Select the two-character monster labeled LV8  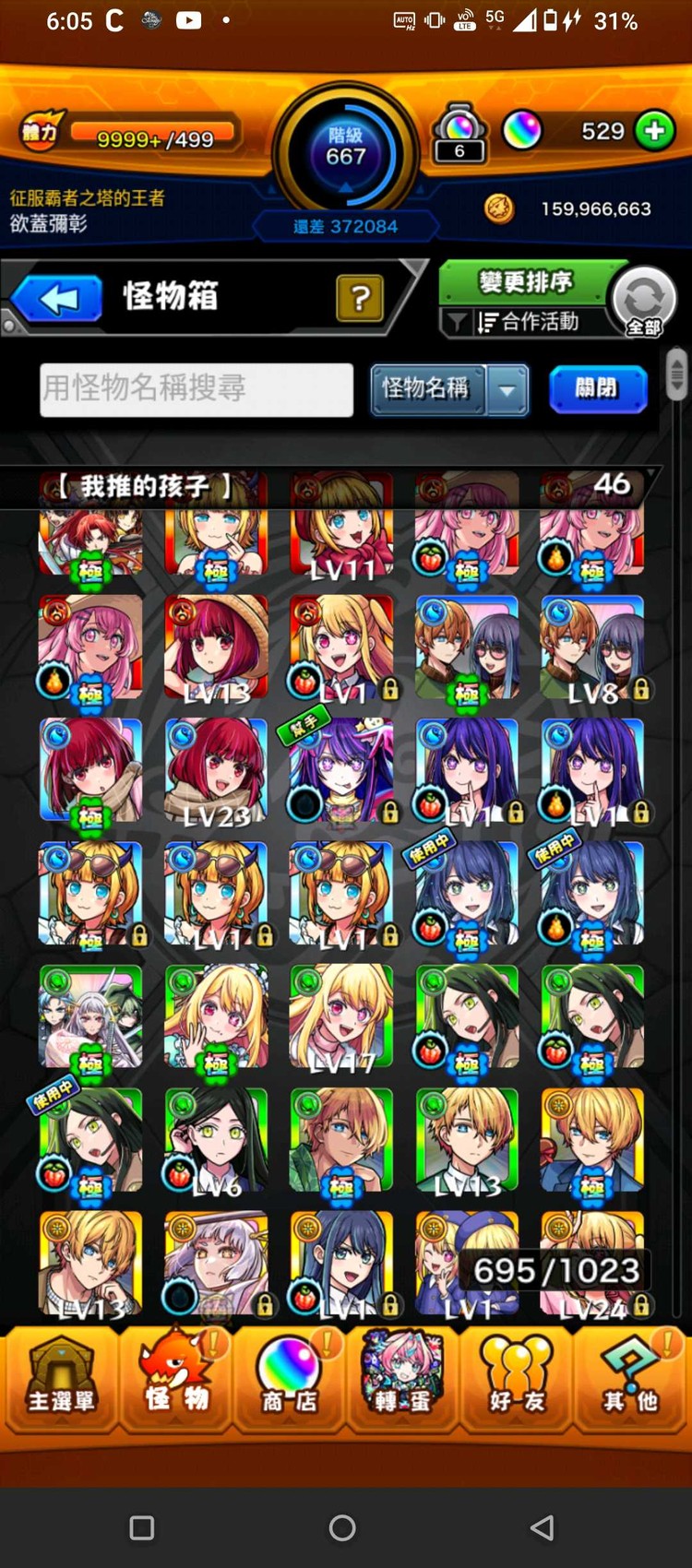592,647
